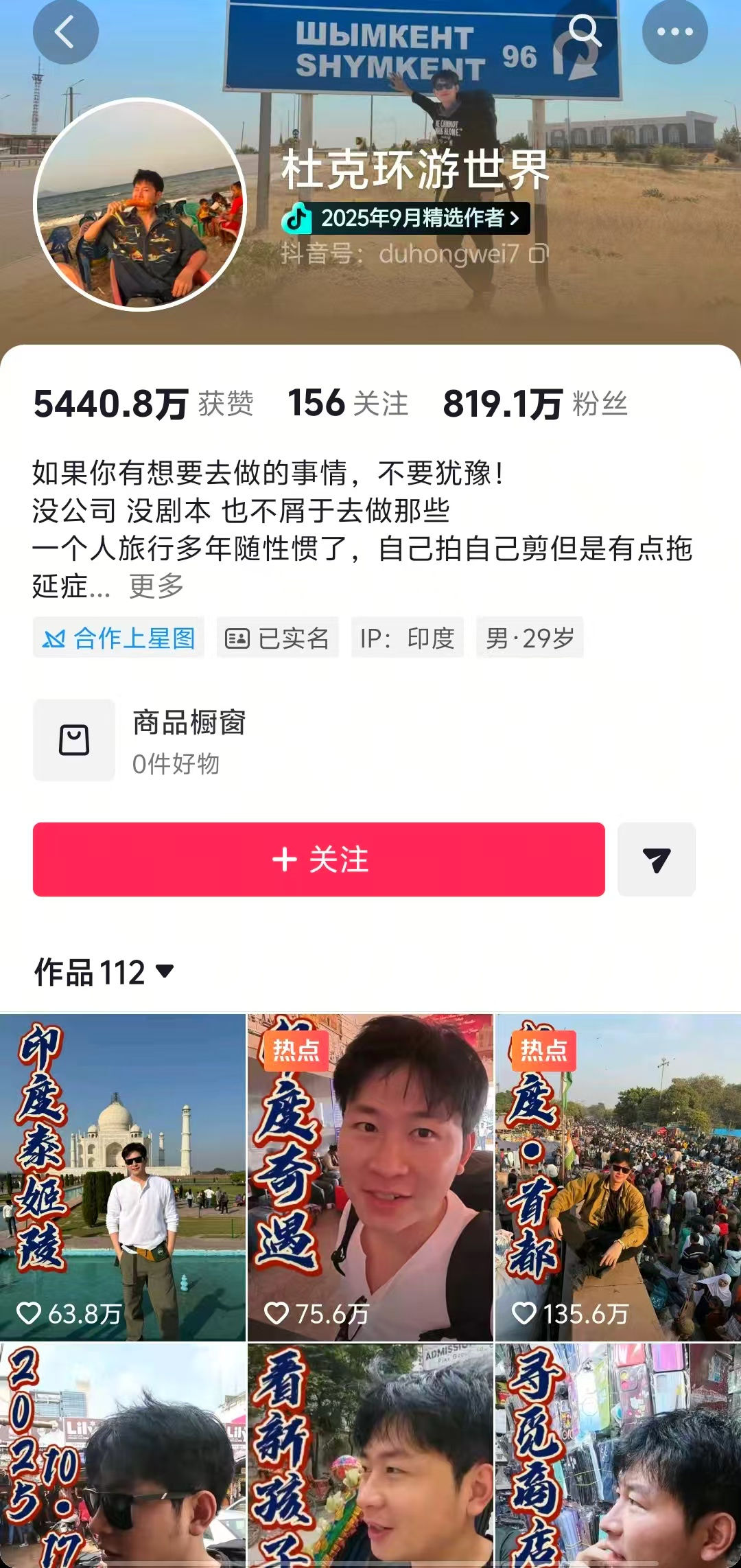Open the 看新孩子 video thumbnail

(370, 1455)
